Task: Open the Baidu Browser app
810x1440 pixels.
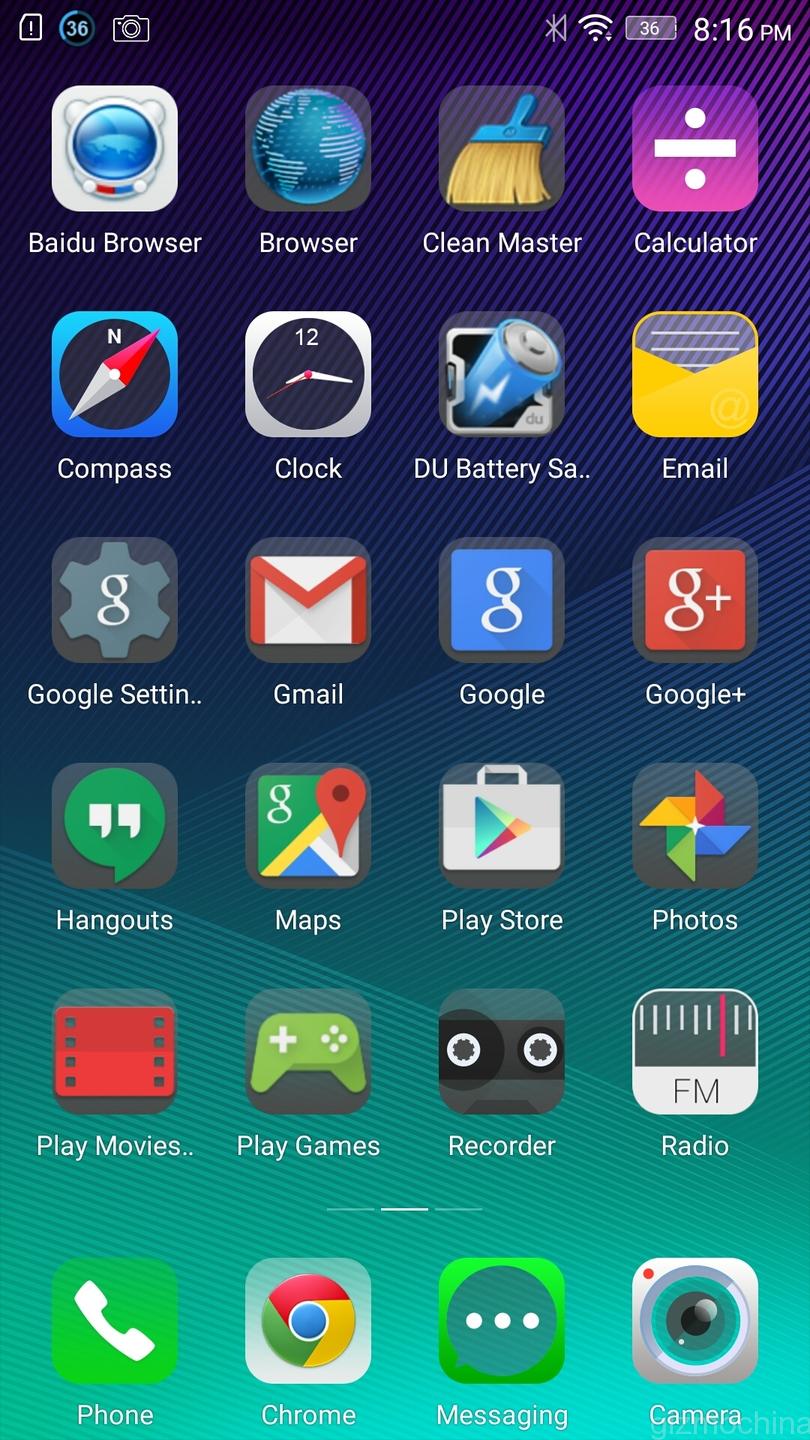Action: point(115,148)
